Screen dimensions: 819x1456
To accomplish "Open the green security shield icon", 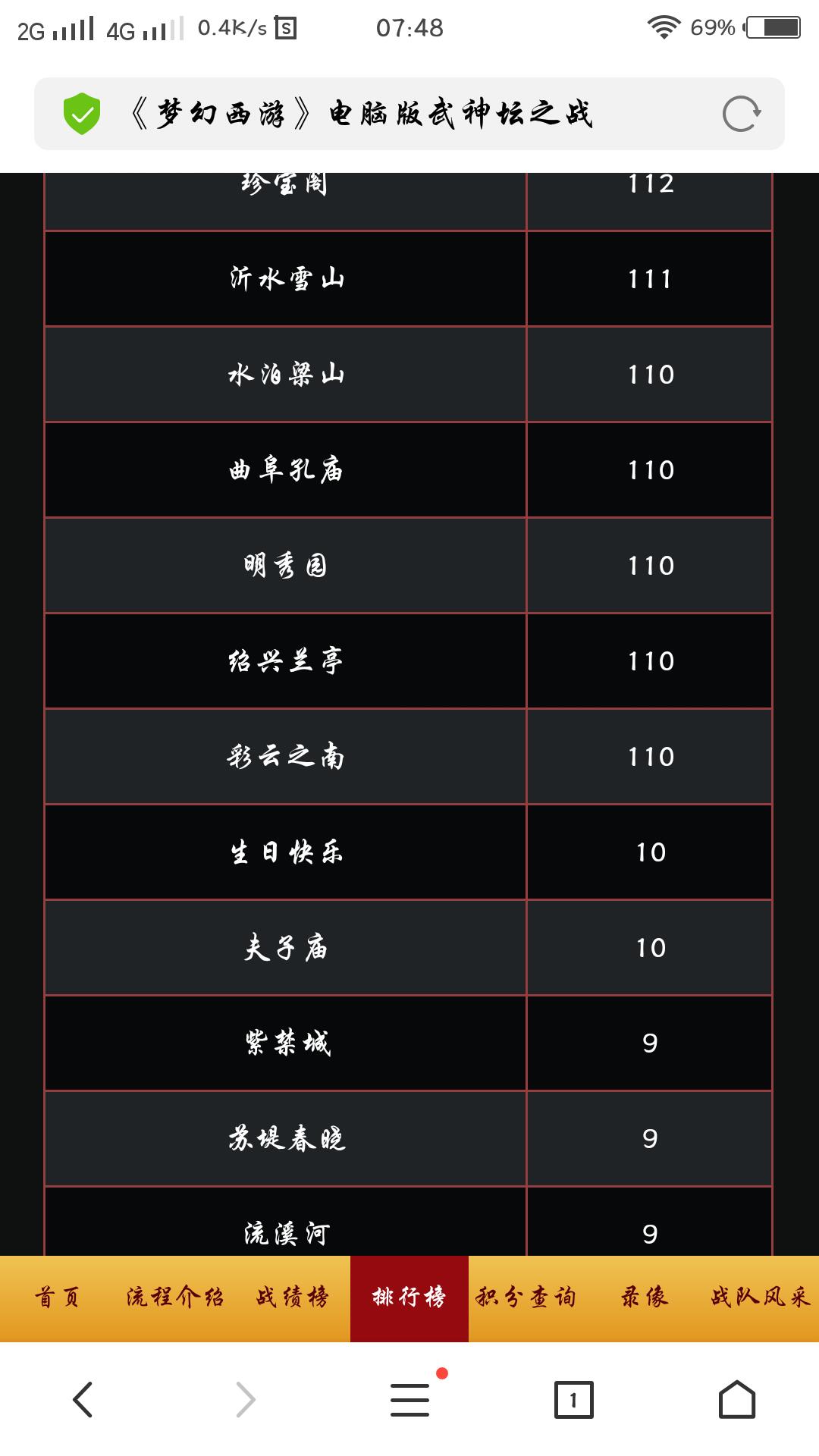I will [82, 114].
